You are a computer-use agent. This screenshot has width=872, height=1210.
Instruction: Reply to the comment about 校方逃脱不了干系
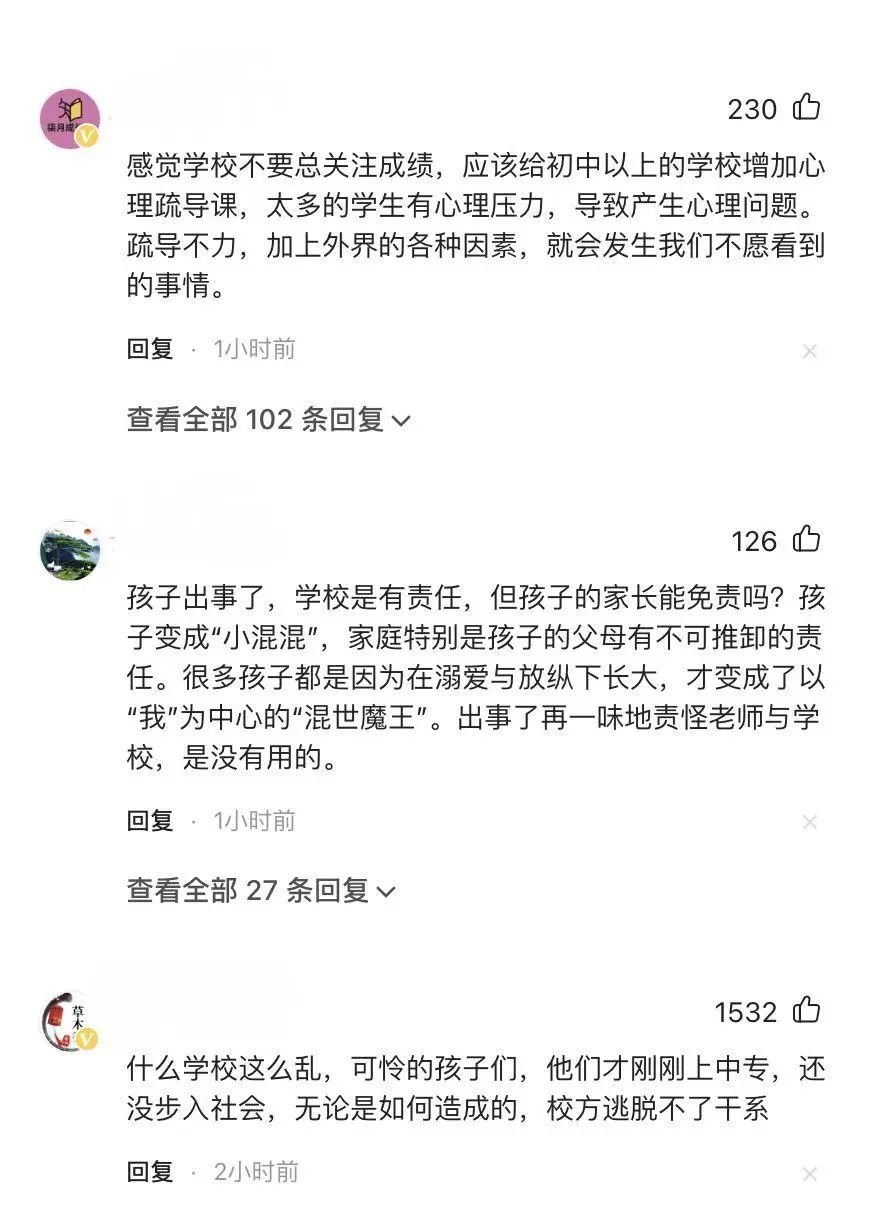[150, 1171]
